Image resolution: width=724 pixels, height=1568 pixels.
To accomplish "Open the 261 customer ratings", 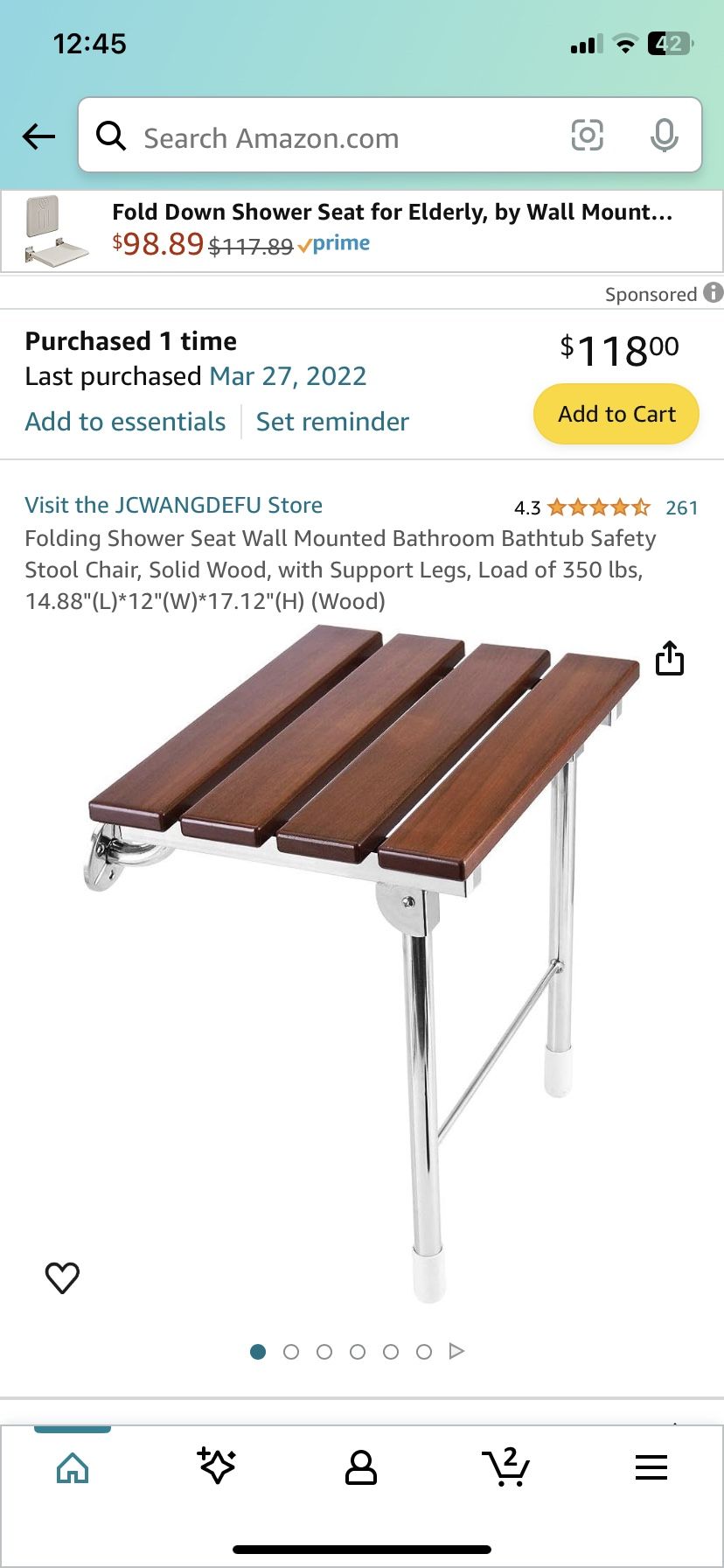I will 681,507.
